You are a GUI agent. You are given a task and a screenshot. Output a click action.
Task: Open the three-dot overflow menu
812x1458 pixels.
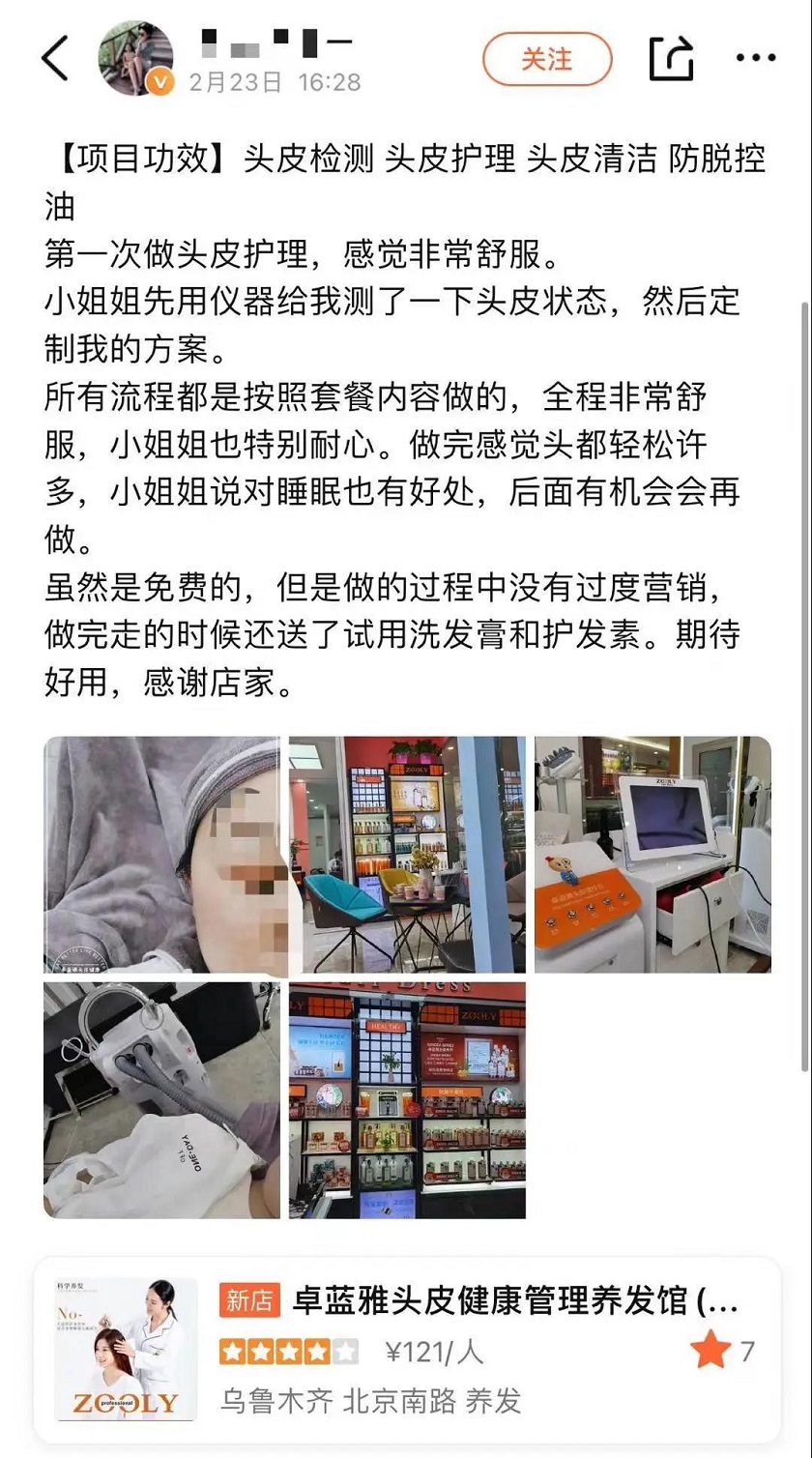click(x=755, y=59)
